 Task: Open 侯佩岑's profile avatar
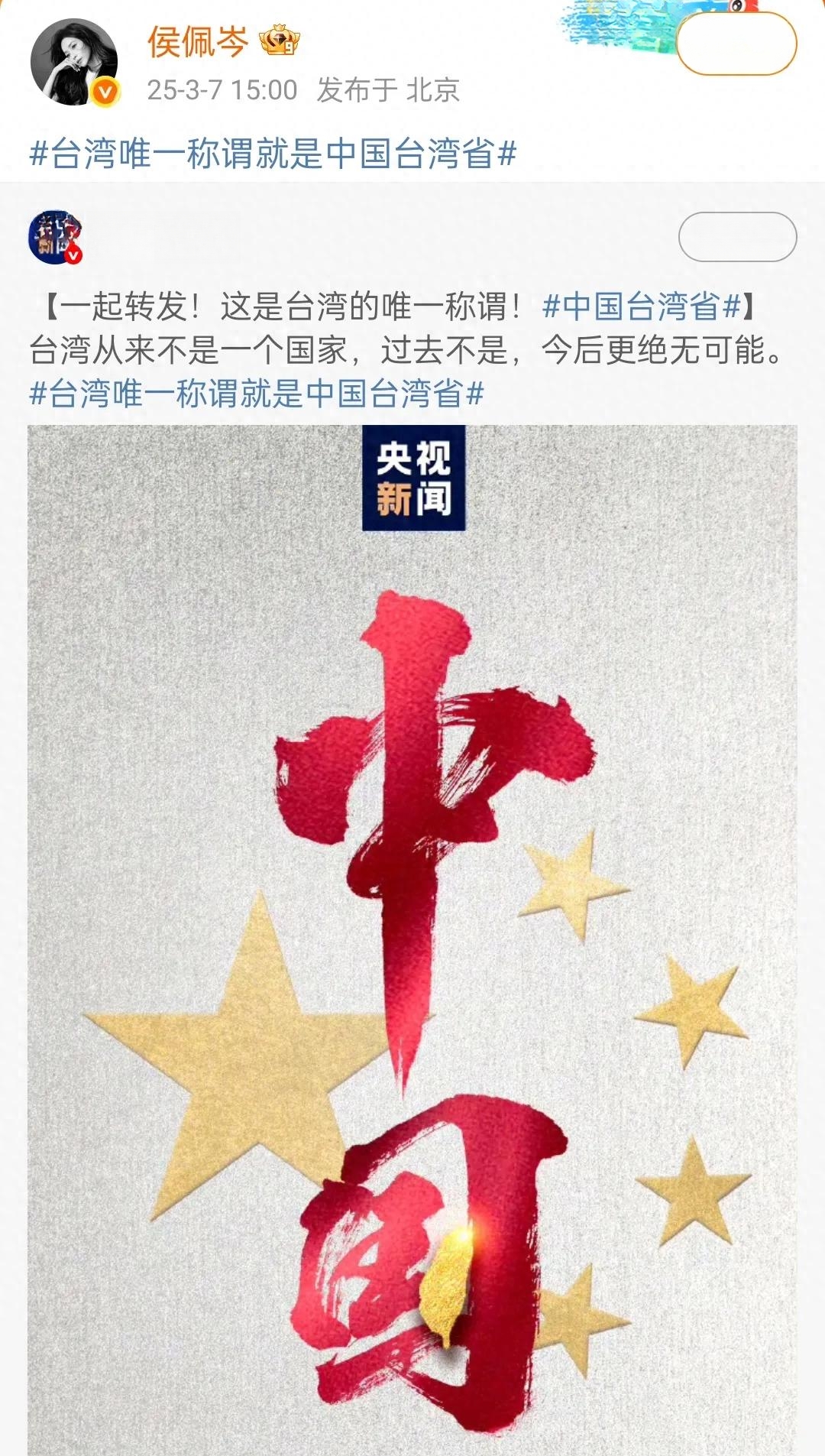click(74, 63)
